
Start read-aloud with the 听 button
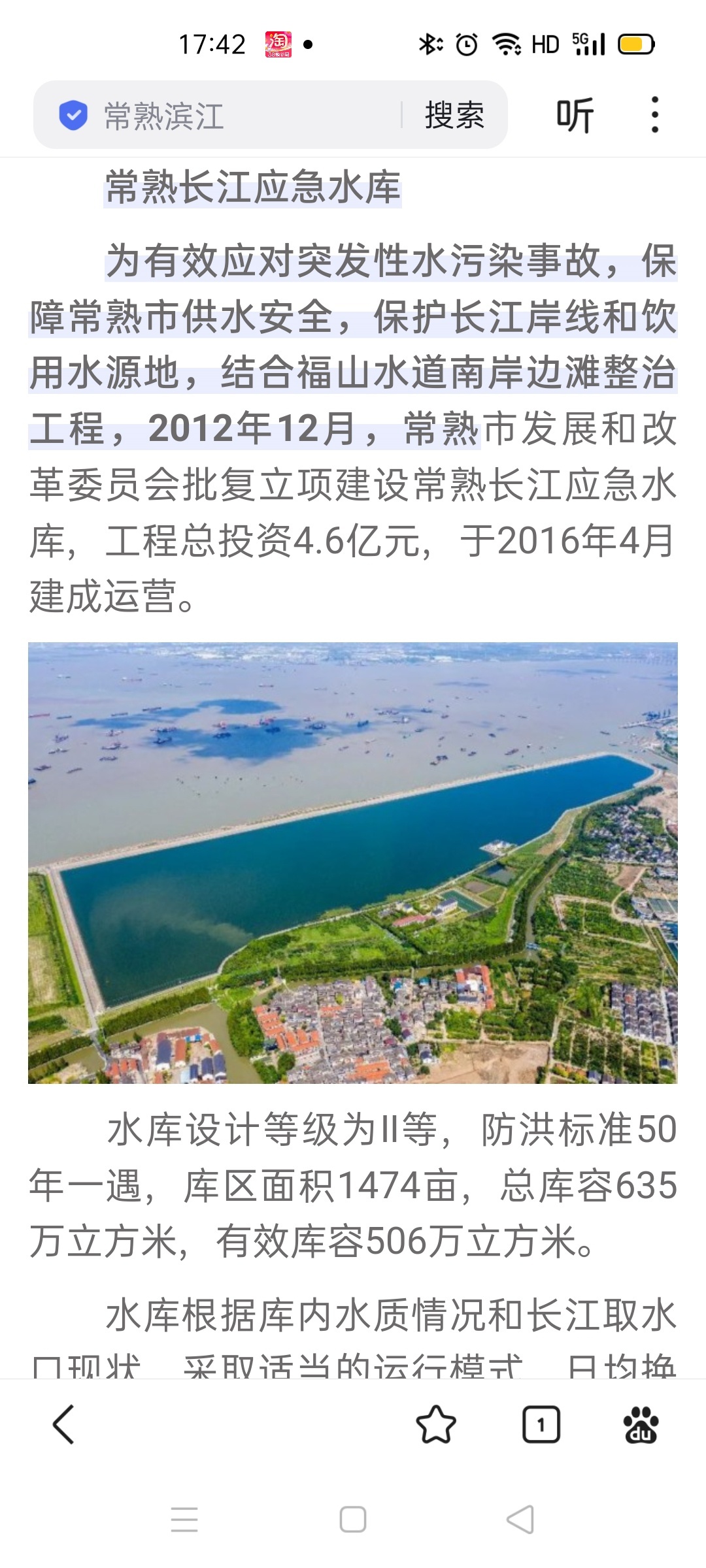point(575,116)
